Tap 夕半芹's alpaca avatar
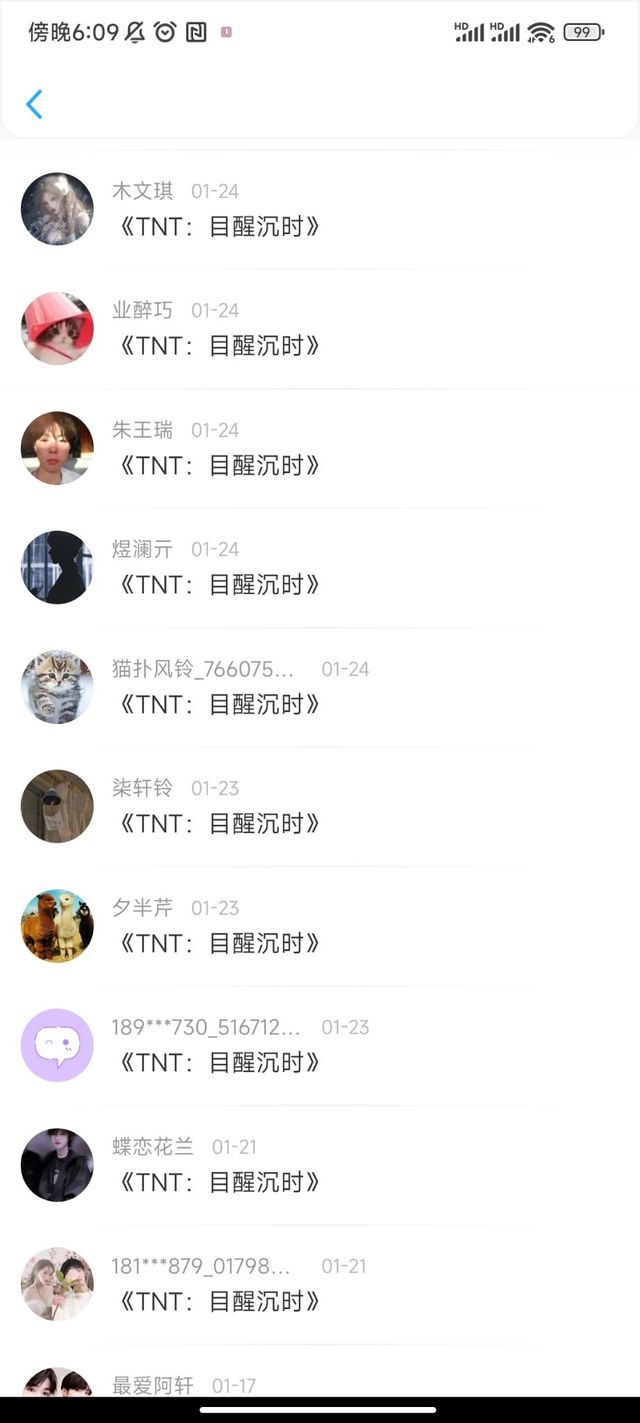 tap(57, 926)
